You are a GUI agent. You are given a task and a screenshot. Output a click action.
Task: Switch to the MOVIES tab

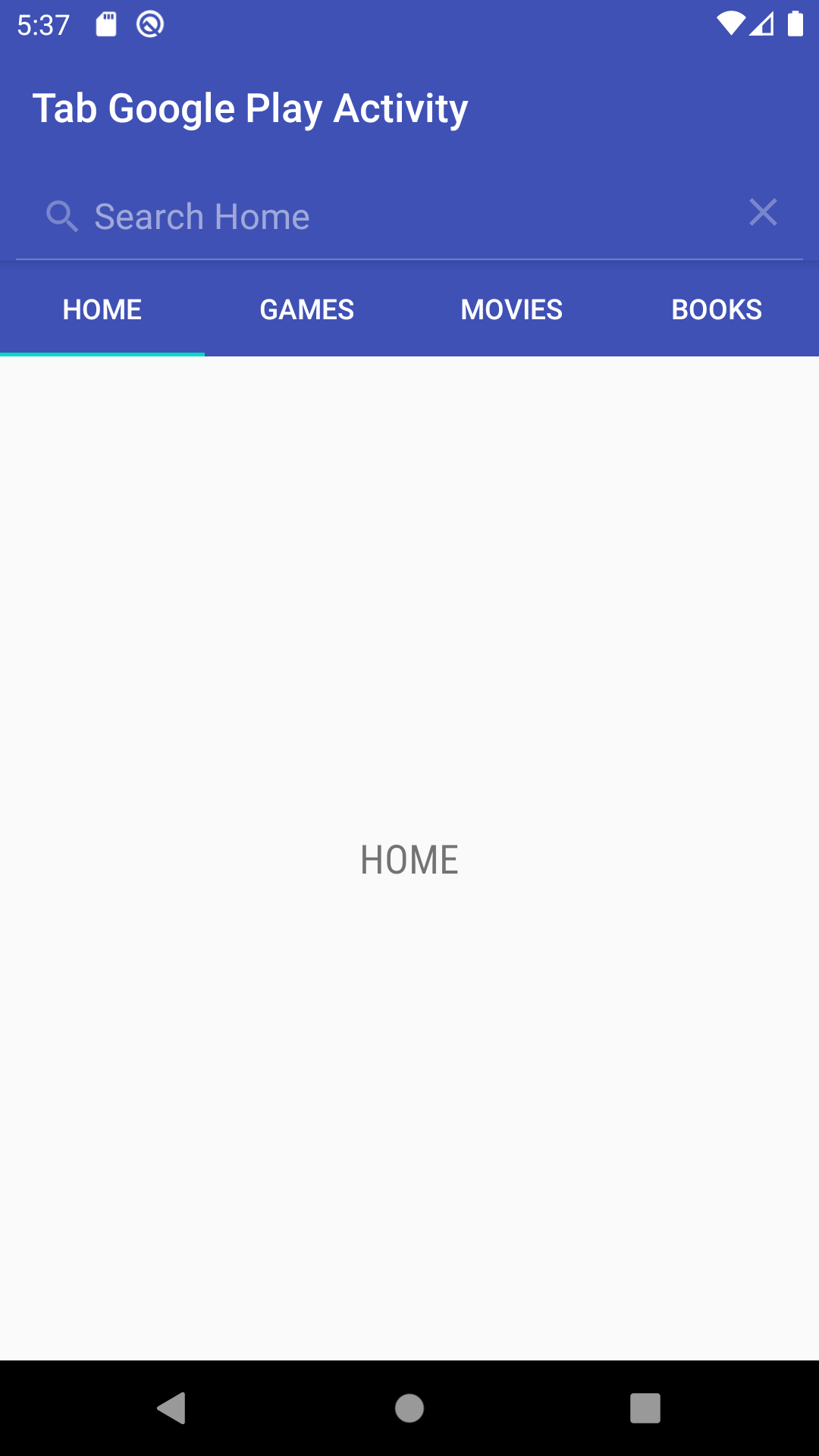click(x=511, y=309)
